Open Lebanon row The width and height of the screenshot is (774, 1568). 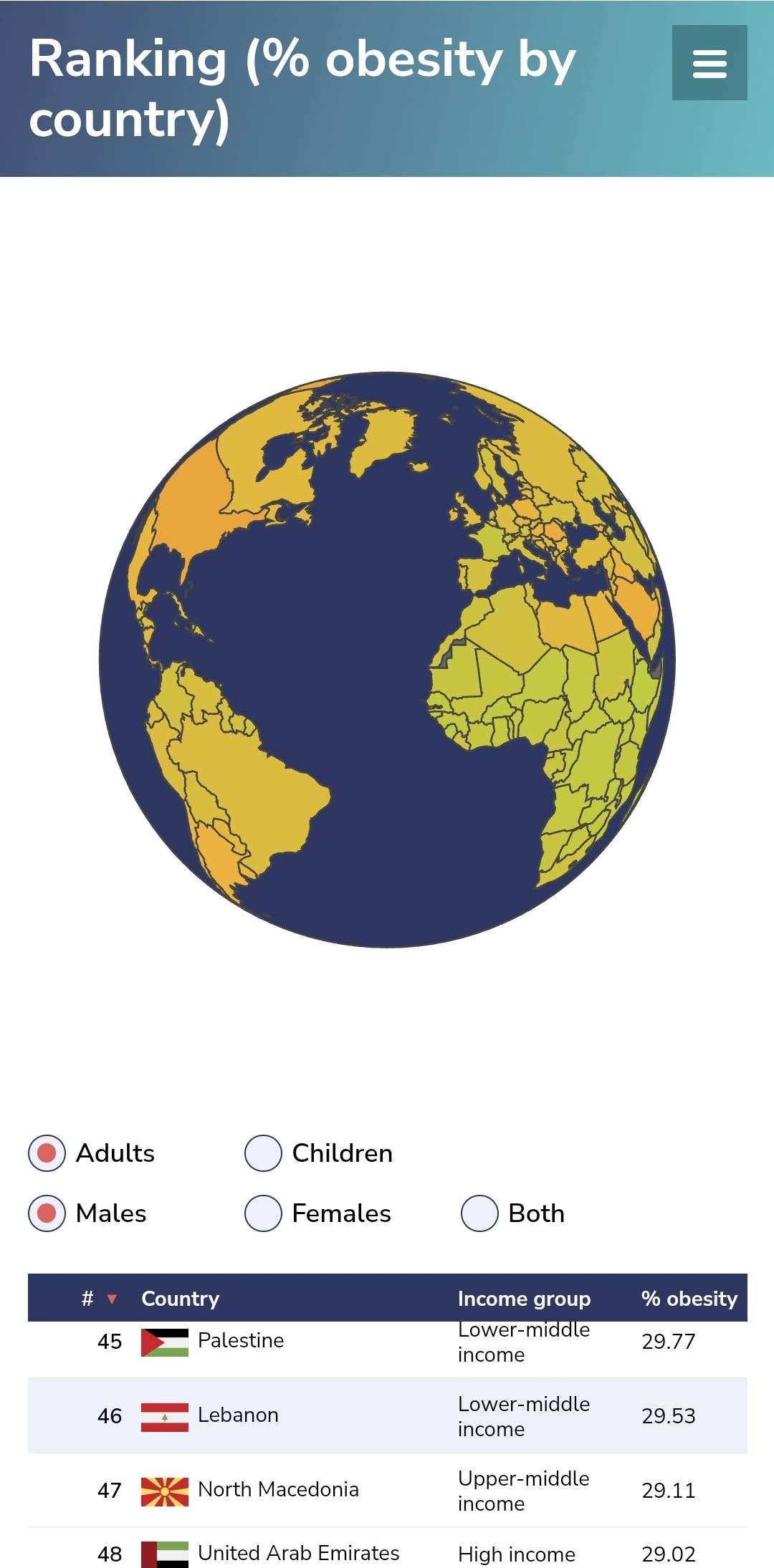238,1415
